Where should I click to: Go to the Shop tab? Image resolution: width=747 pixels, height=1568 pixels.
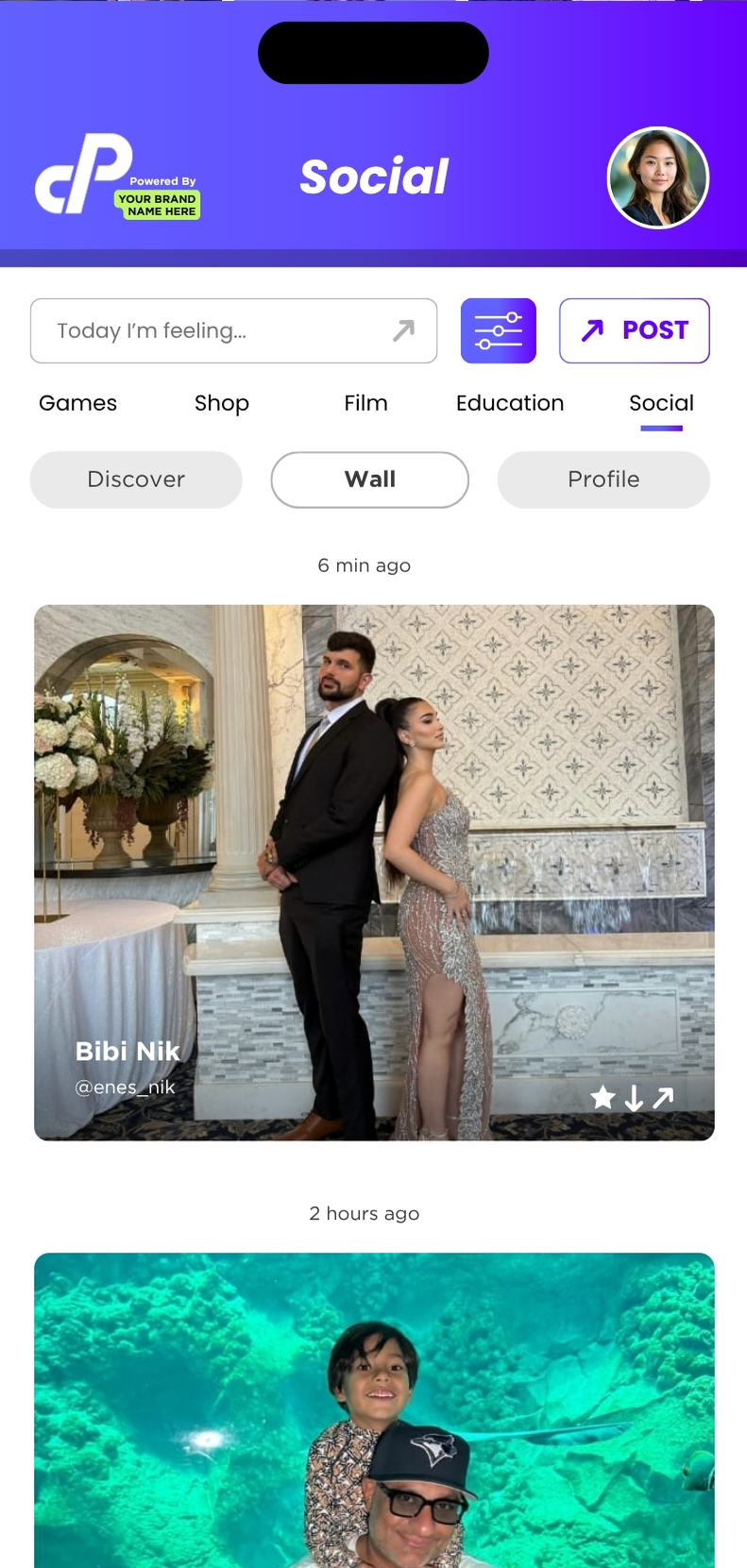222,403
